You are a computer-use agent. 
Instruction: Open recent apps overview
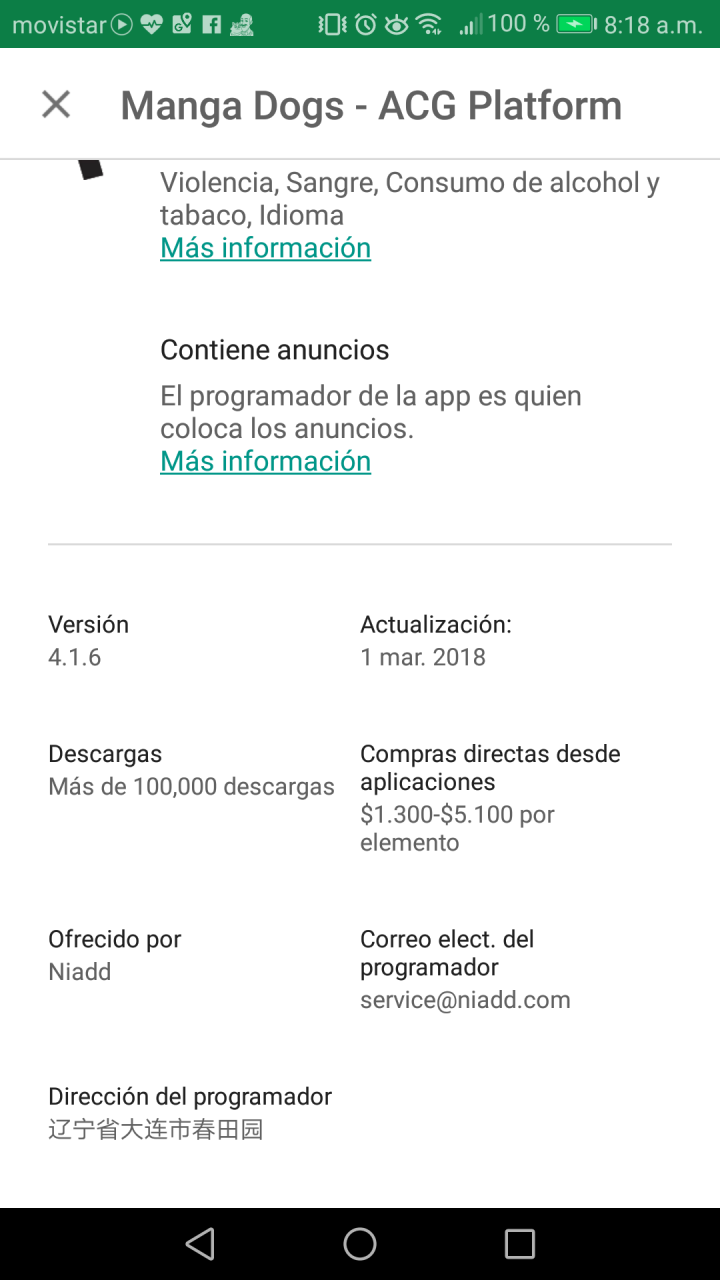520,1243
